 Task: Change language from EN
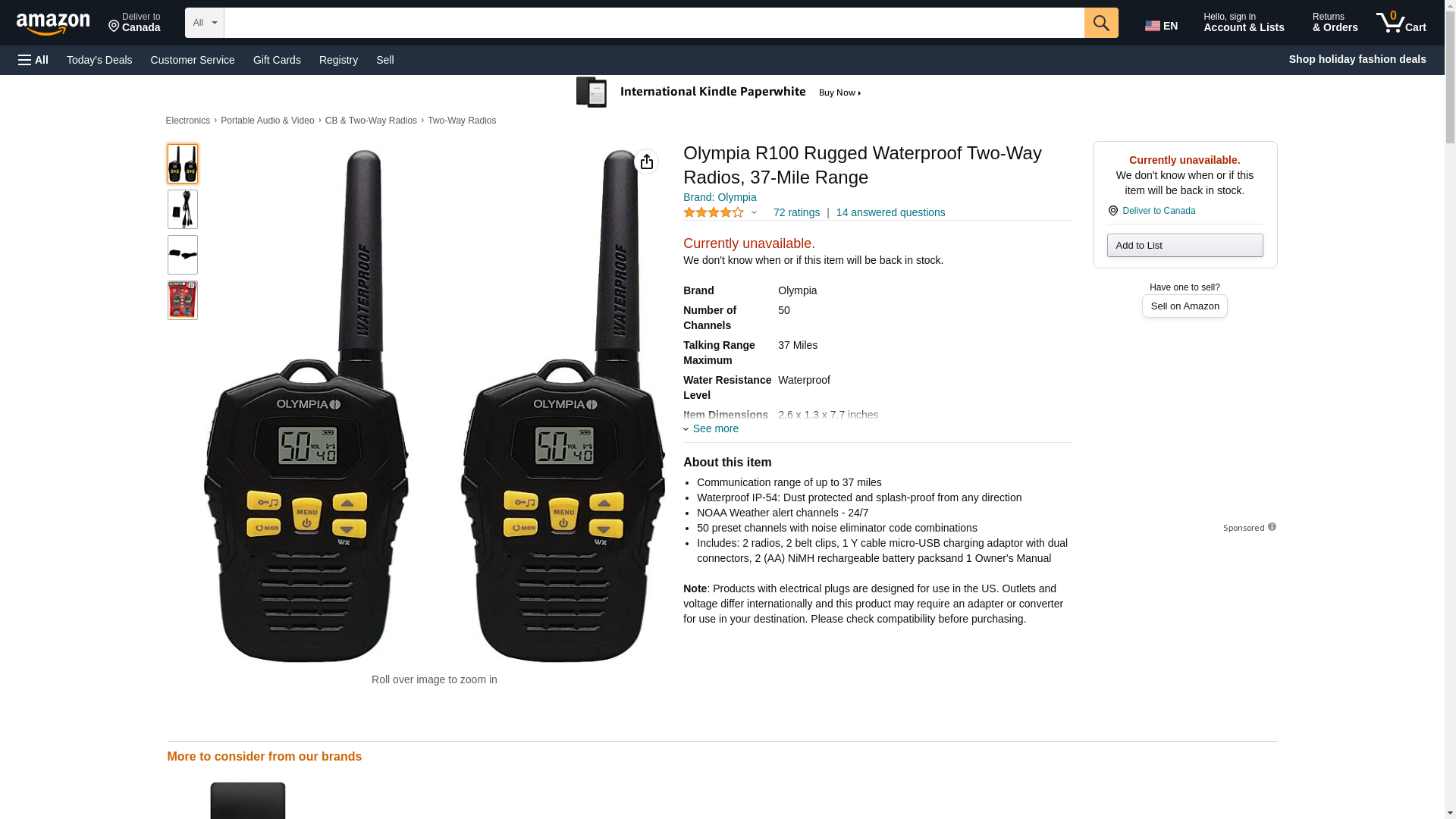pyautogui.click(x=1161, y=26)
